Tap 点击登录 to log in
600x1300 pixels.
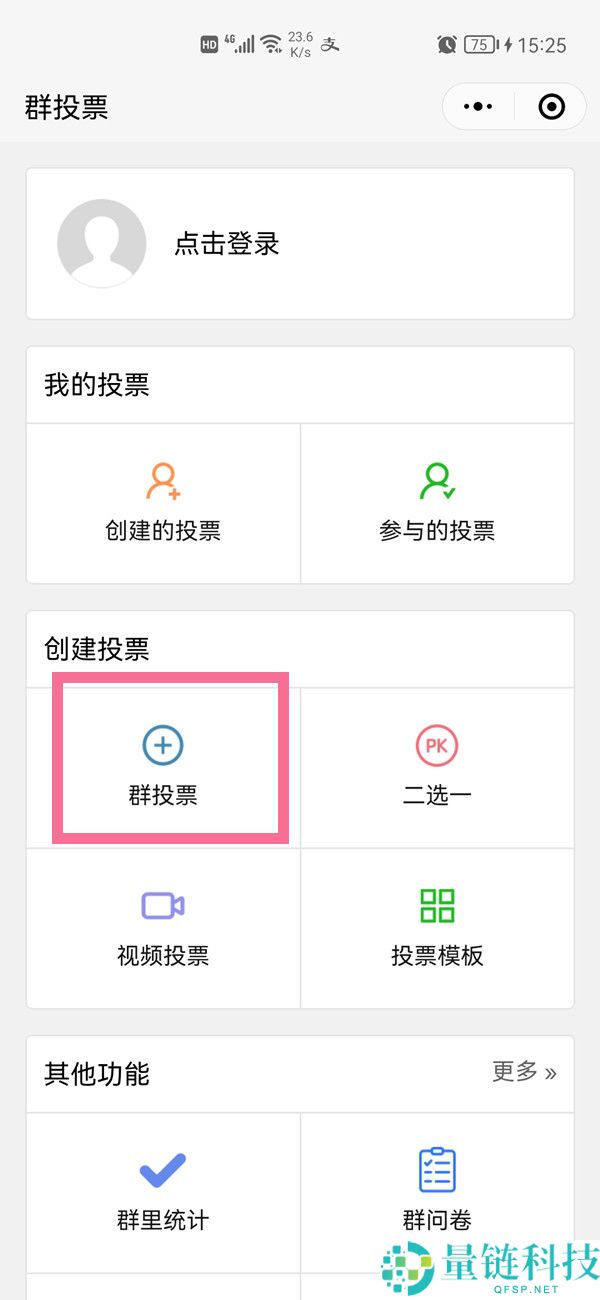pyautogui.click(x=227, y=244)
